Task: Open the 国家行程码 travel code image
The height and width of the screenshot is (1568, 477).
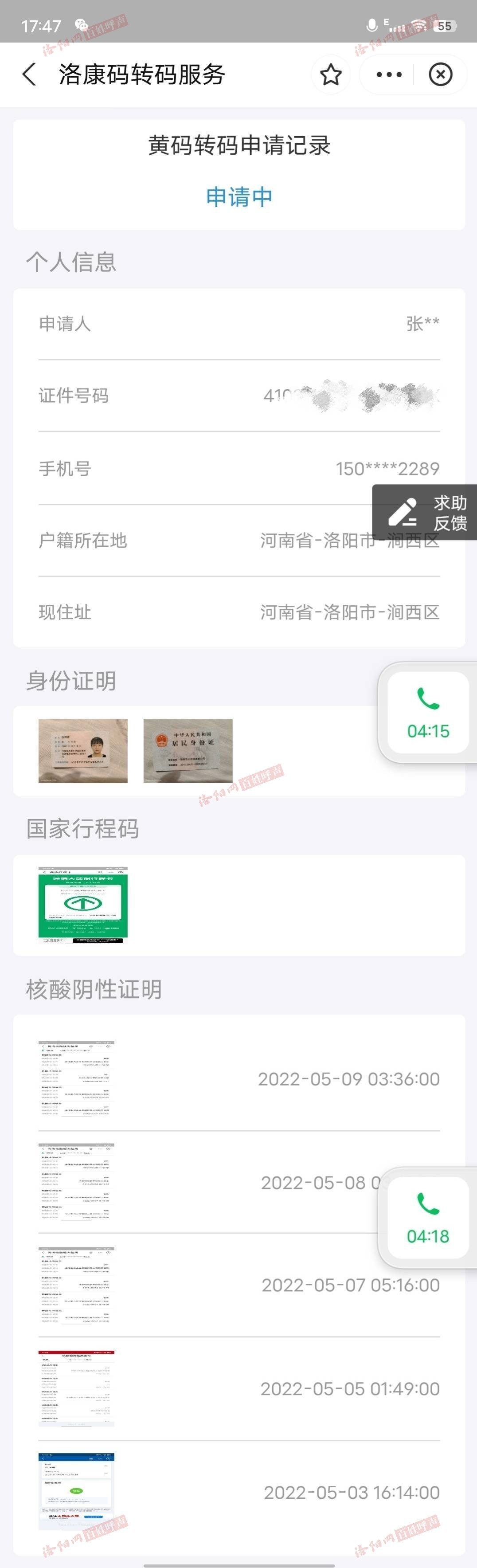Action: 83,905
